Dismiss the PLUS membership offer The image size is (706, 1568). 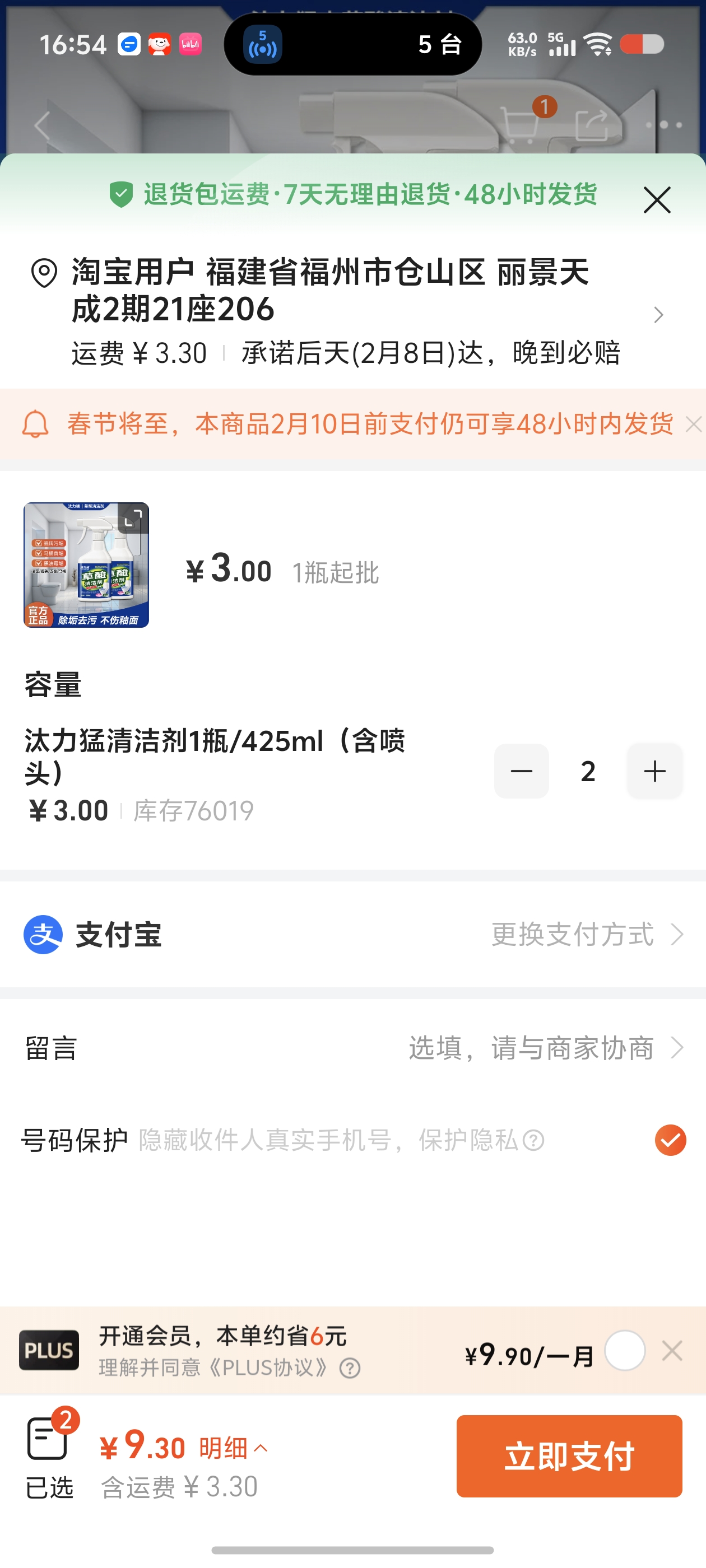pyautogui.click(x=672, y=1351)
